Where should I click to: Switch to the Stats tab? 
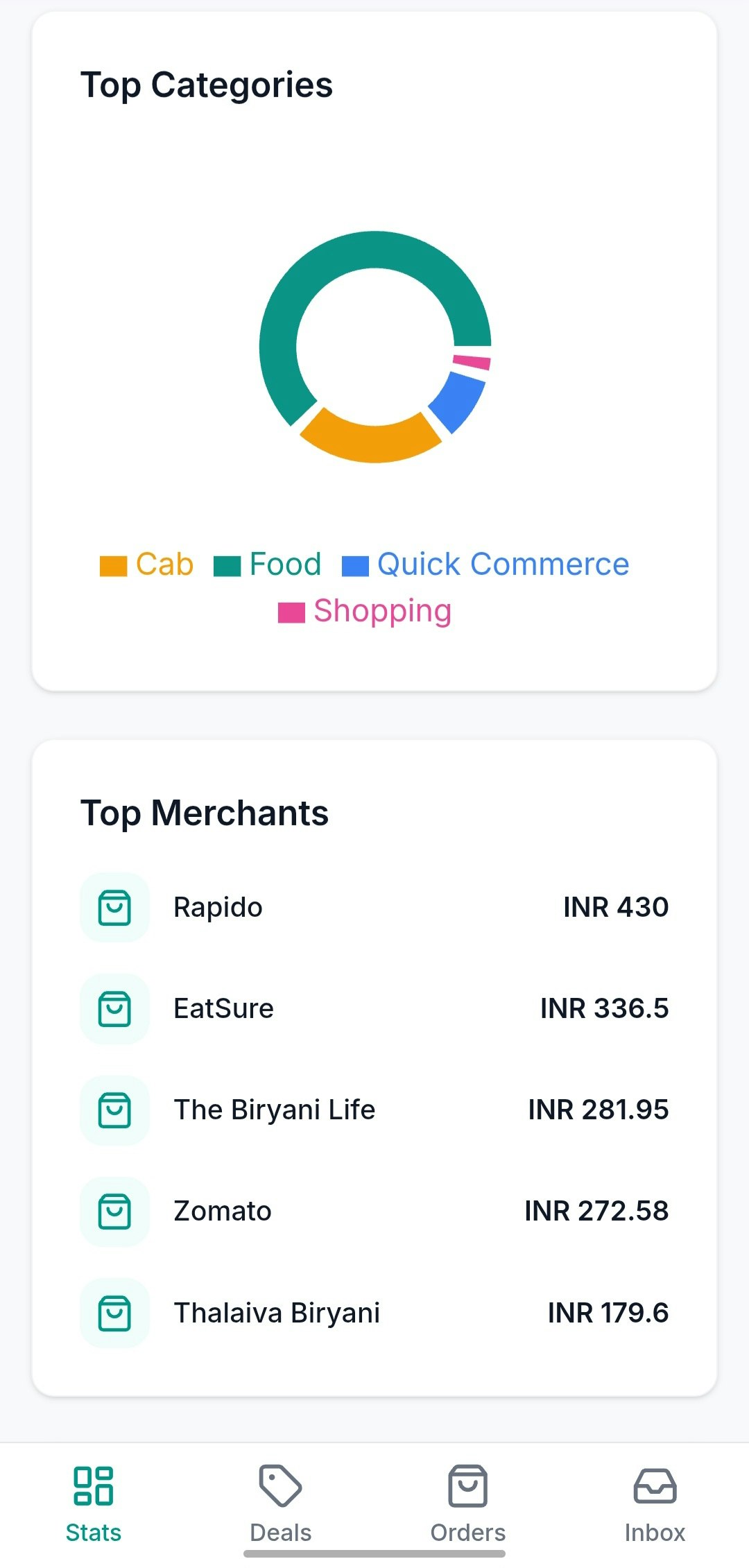[x=94, y=1501]
